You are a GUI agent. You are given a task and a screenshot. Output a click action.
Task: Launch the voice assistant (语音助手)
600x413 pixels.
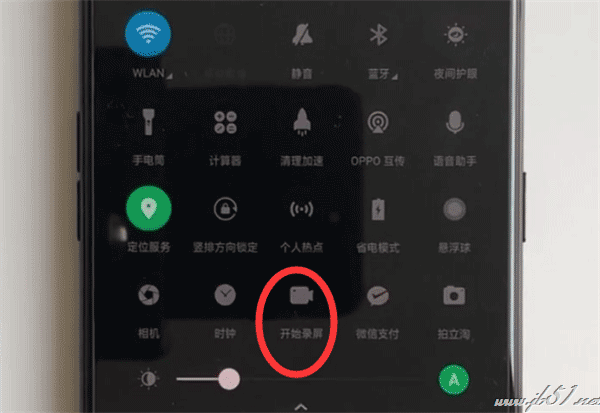click(x=456, y=123)
